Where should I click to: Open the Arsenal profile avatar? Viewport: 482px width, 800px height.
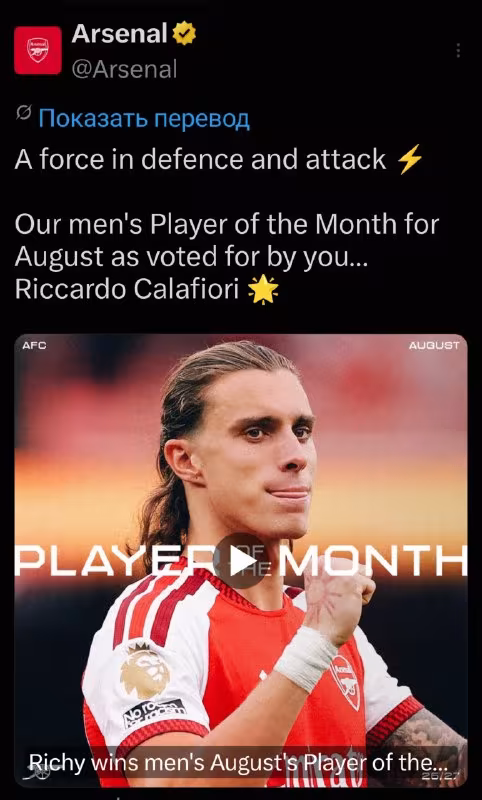click(x=38, y=51)
